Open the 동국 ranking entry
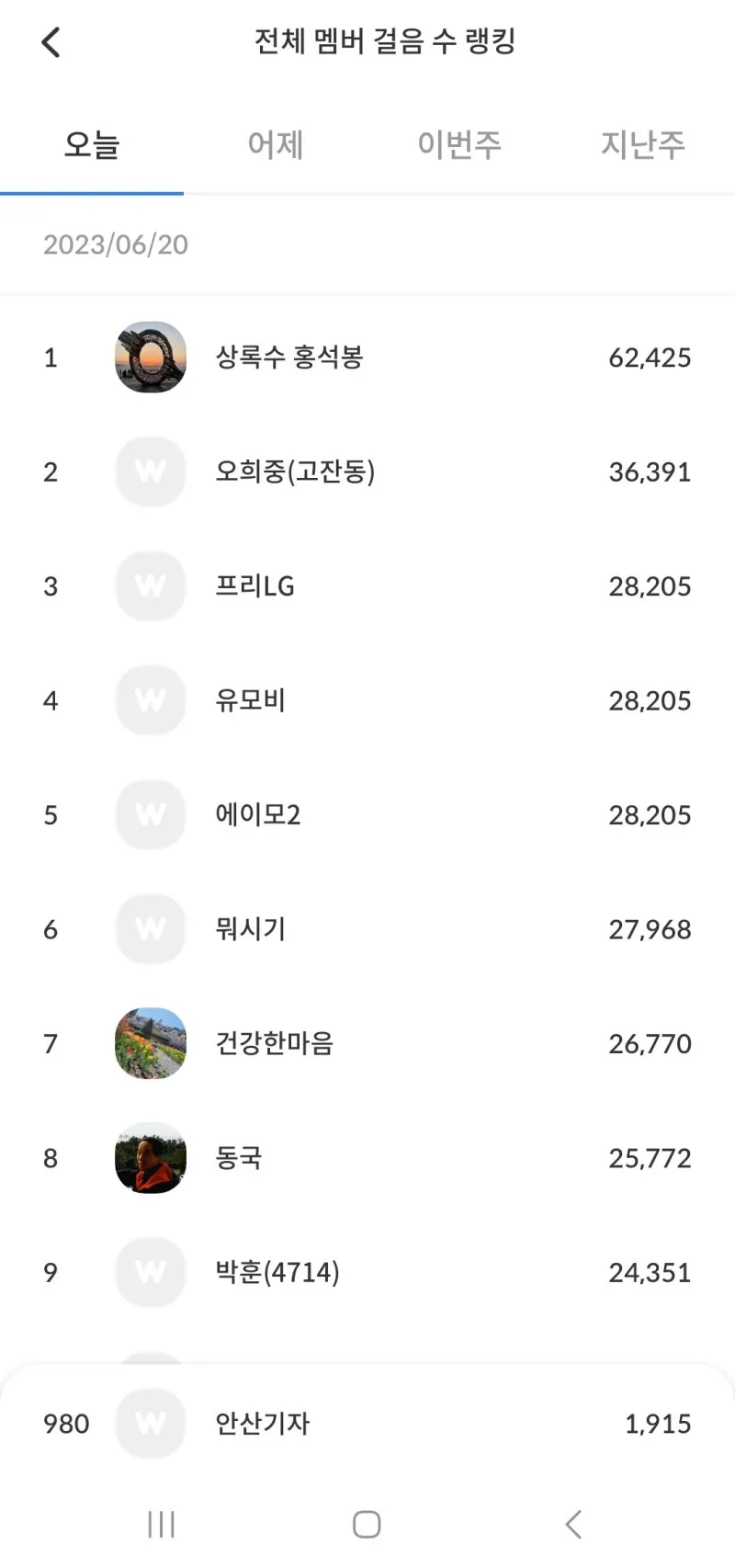The width and height of the screenshot is (735, 1568). pos(367,1158)
